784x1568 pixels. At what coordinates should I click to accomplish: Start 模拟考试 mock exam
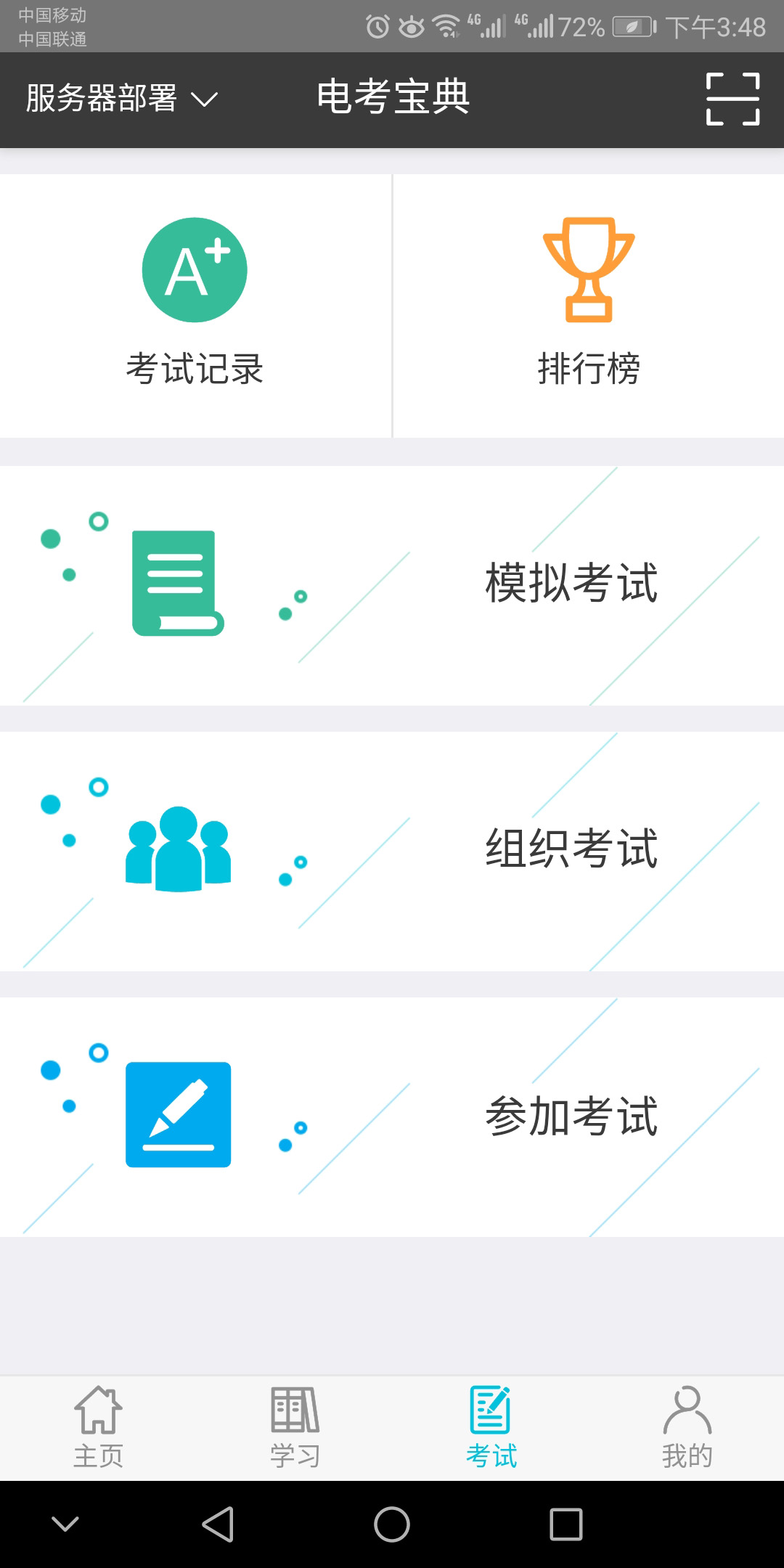tap(392, 585)
